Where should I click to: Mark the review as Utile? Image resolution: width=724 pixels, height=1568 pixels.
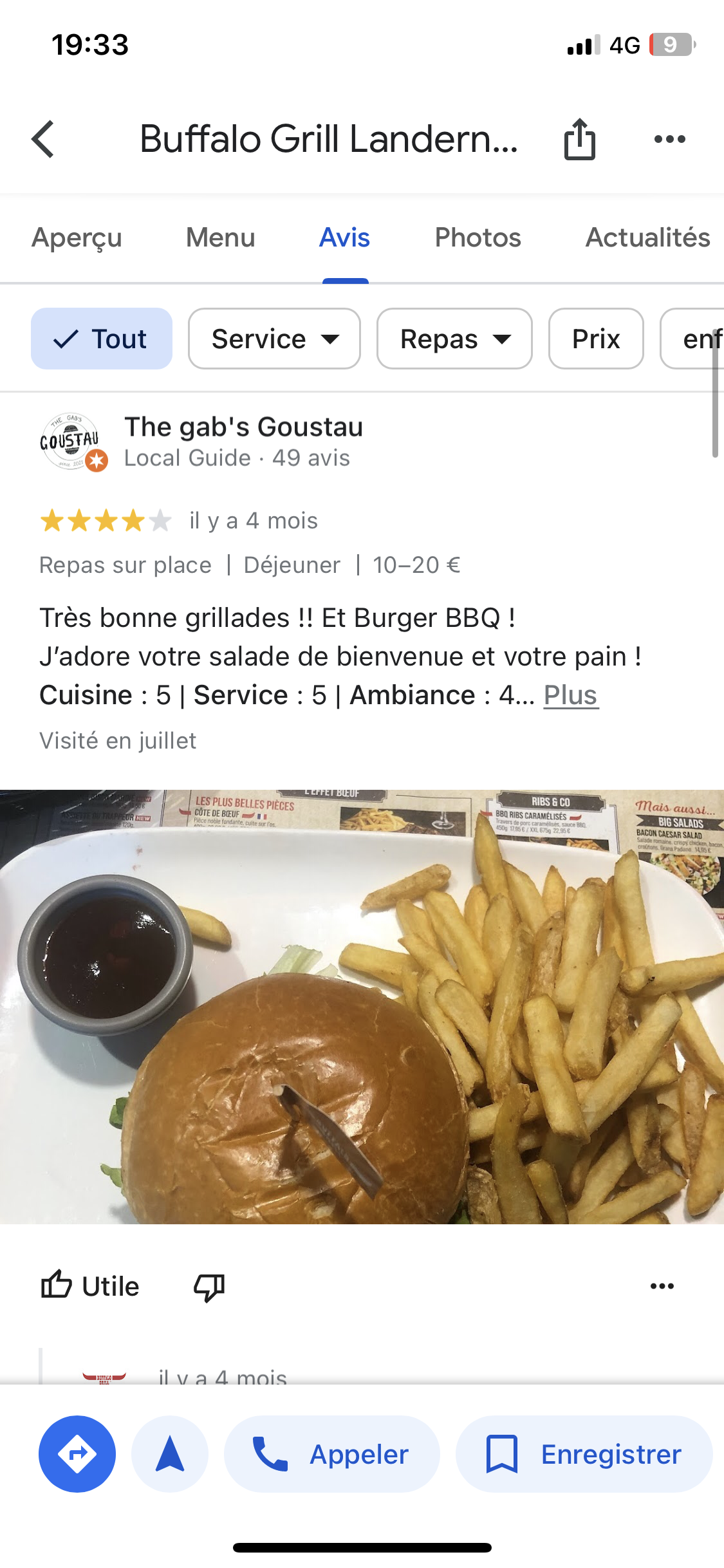pos(90,1286)
